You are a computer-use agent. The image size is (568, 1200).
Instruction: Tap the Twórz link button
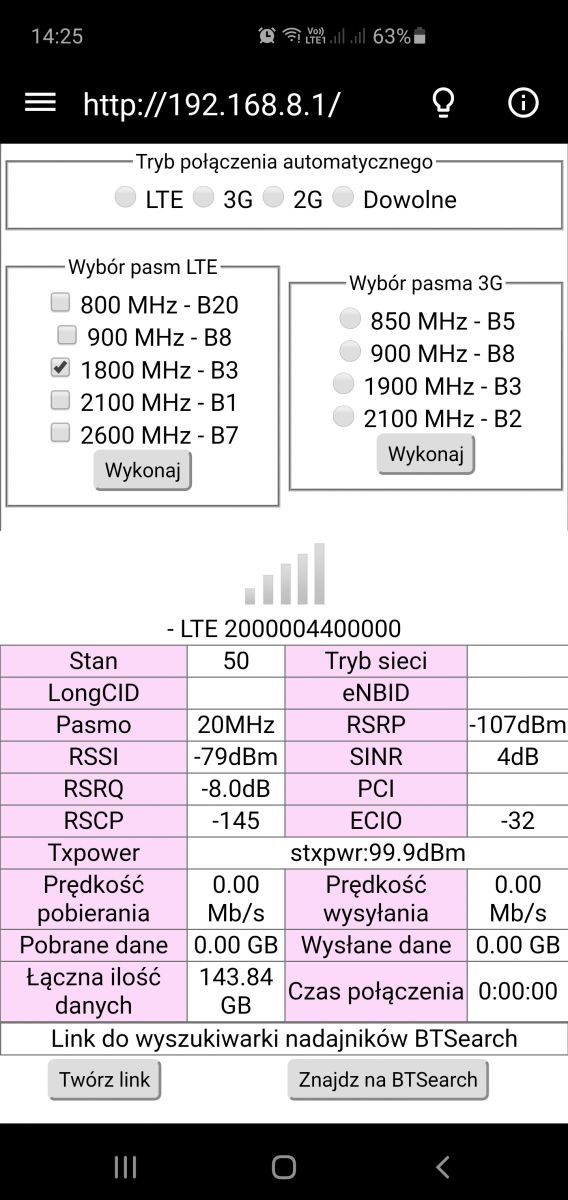click(105, 1080)
